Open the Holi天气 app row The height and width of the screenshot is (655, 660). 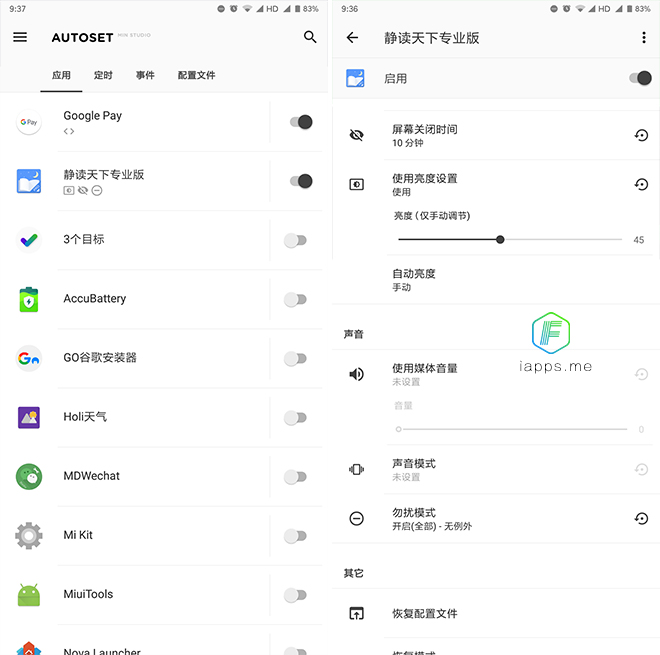[x=140, y=417]
